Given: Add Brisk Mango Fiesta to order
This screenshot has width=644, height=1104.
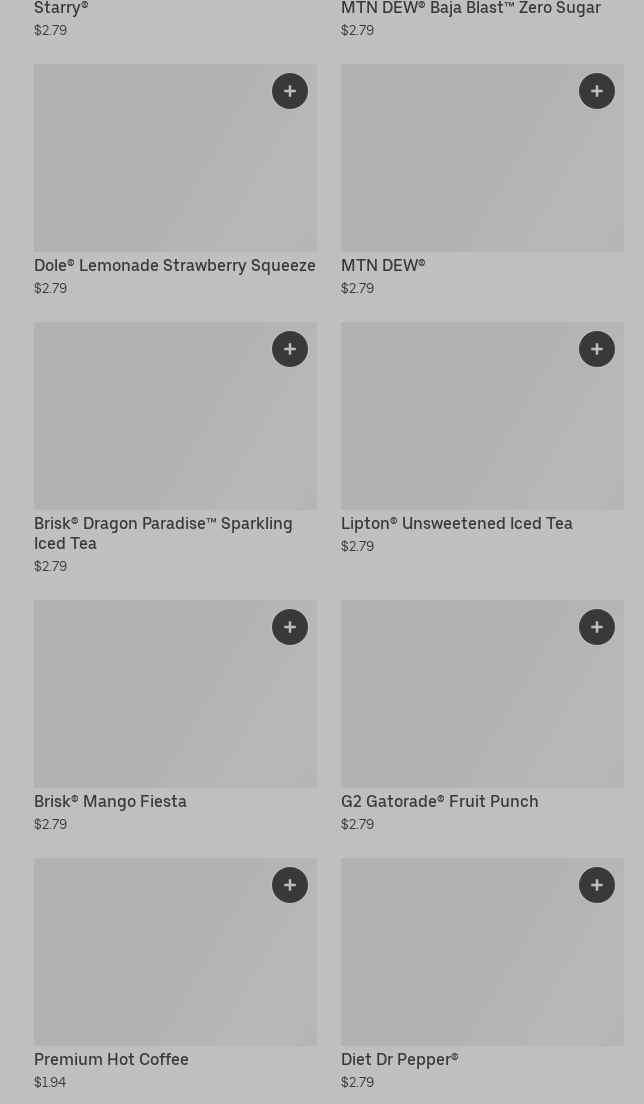Looking at the screenshot, I should (x=290, y=627).
